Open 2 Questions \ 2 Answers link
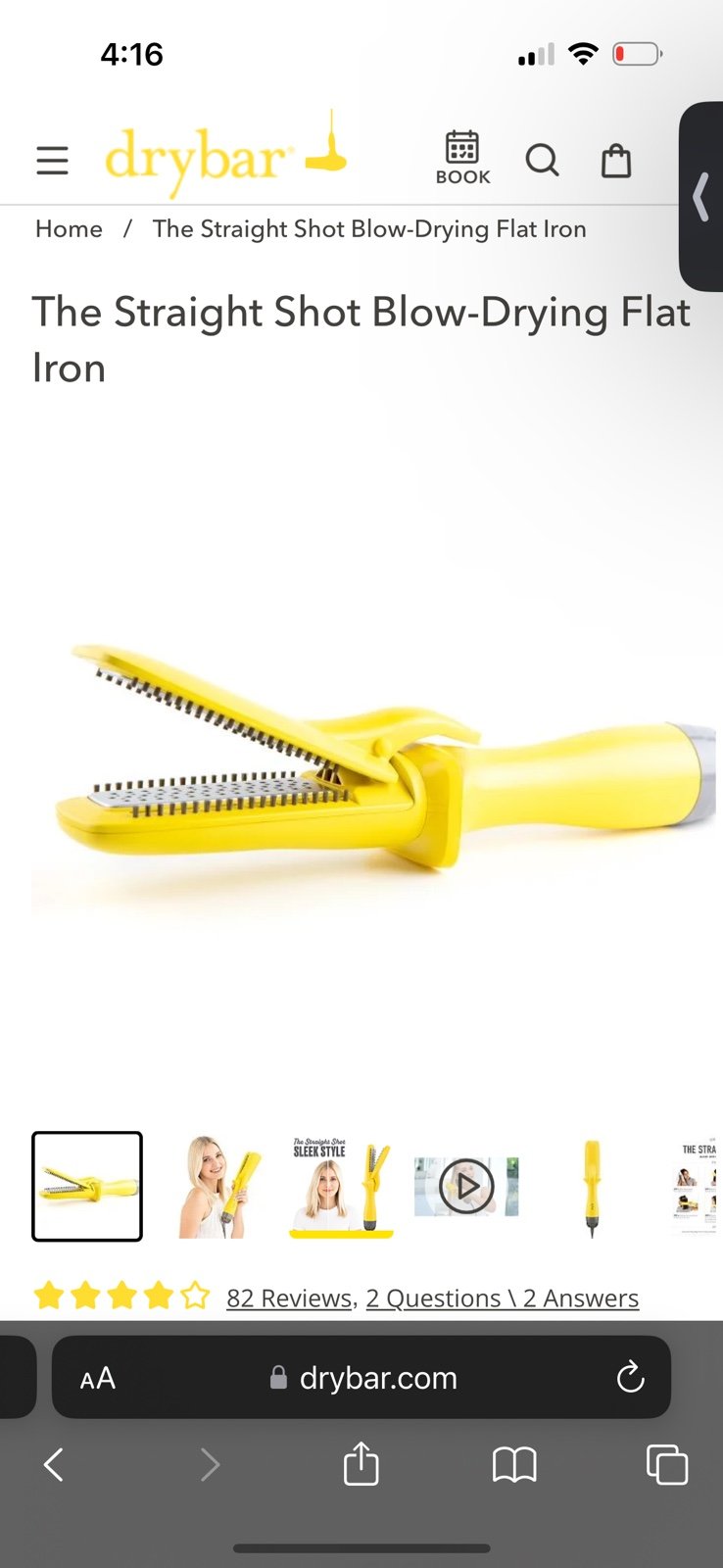Screen dimensions: 723x1568 click(503, 1298)
